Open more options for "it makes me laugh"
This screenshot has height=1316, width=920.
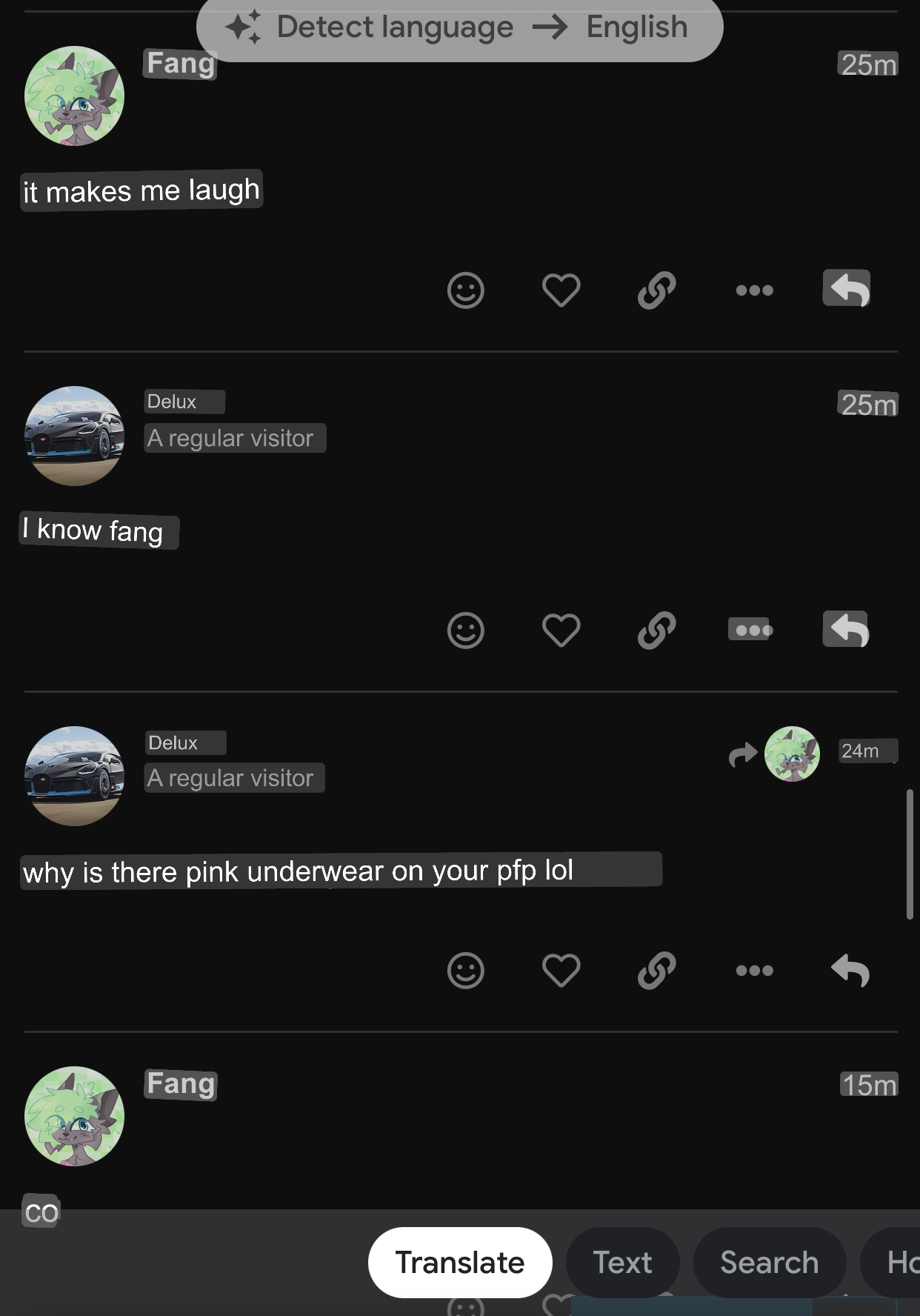pos(754,290)
